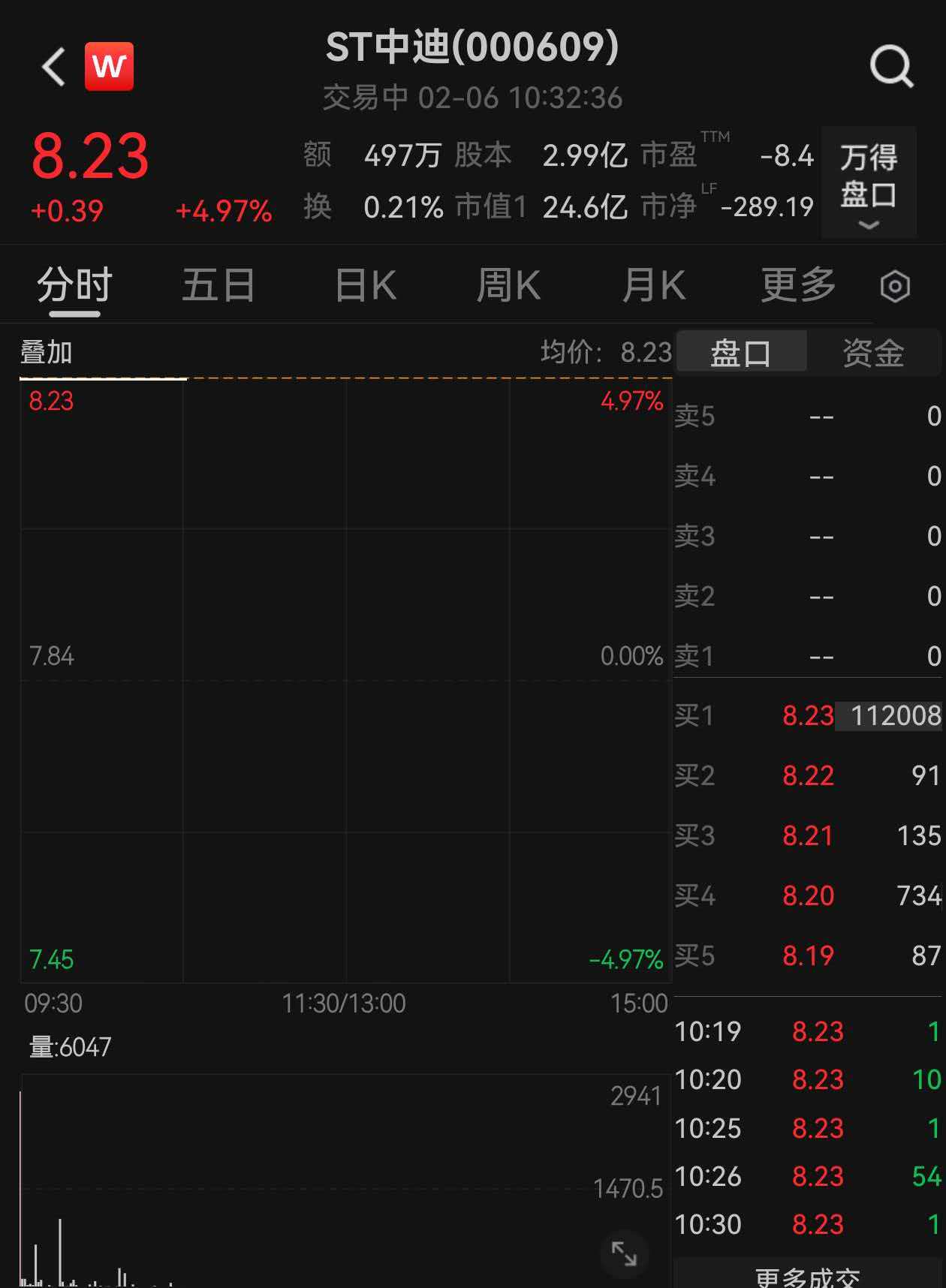Switch to the 分时 chart tab
Image resolution: width=946 pixels, height=1288 pixels.
(74, 286)
